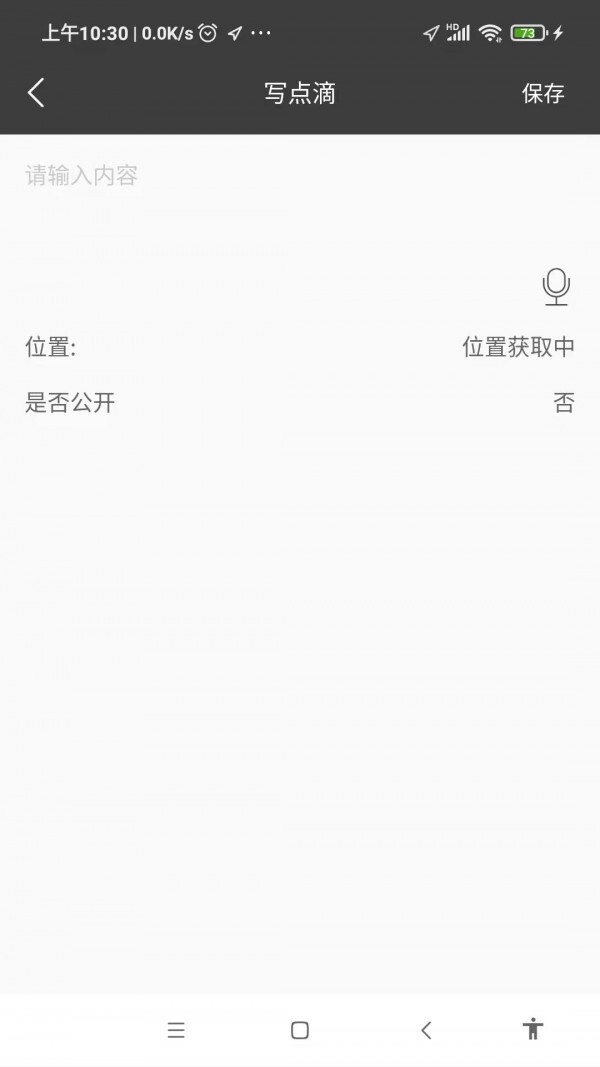Screen dimensions: 600x1067
Task: Open the 位置 location row
Action: 300,347
